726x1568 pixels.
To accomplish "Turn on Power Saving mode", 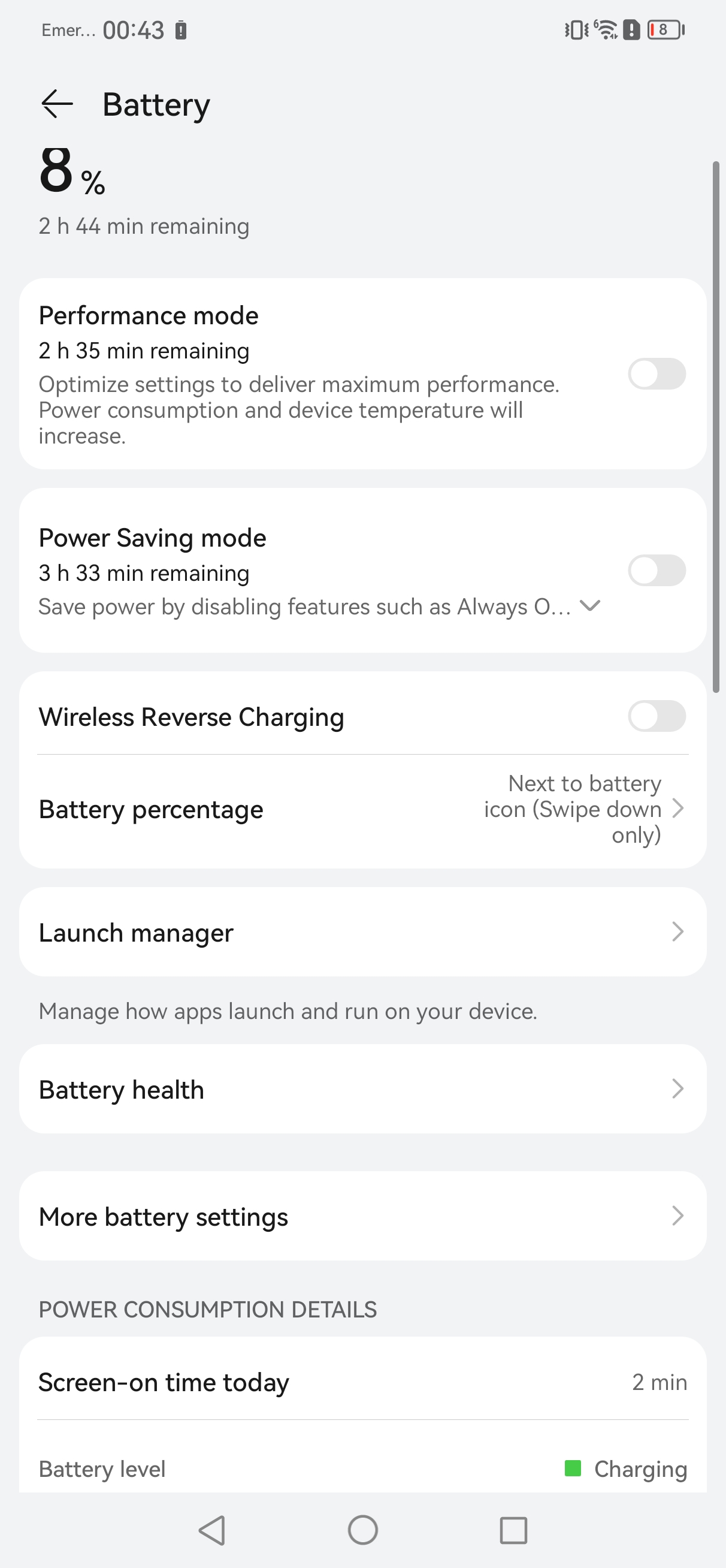I will pyautogui.click(x=657, y=571).
